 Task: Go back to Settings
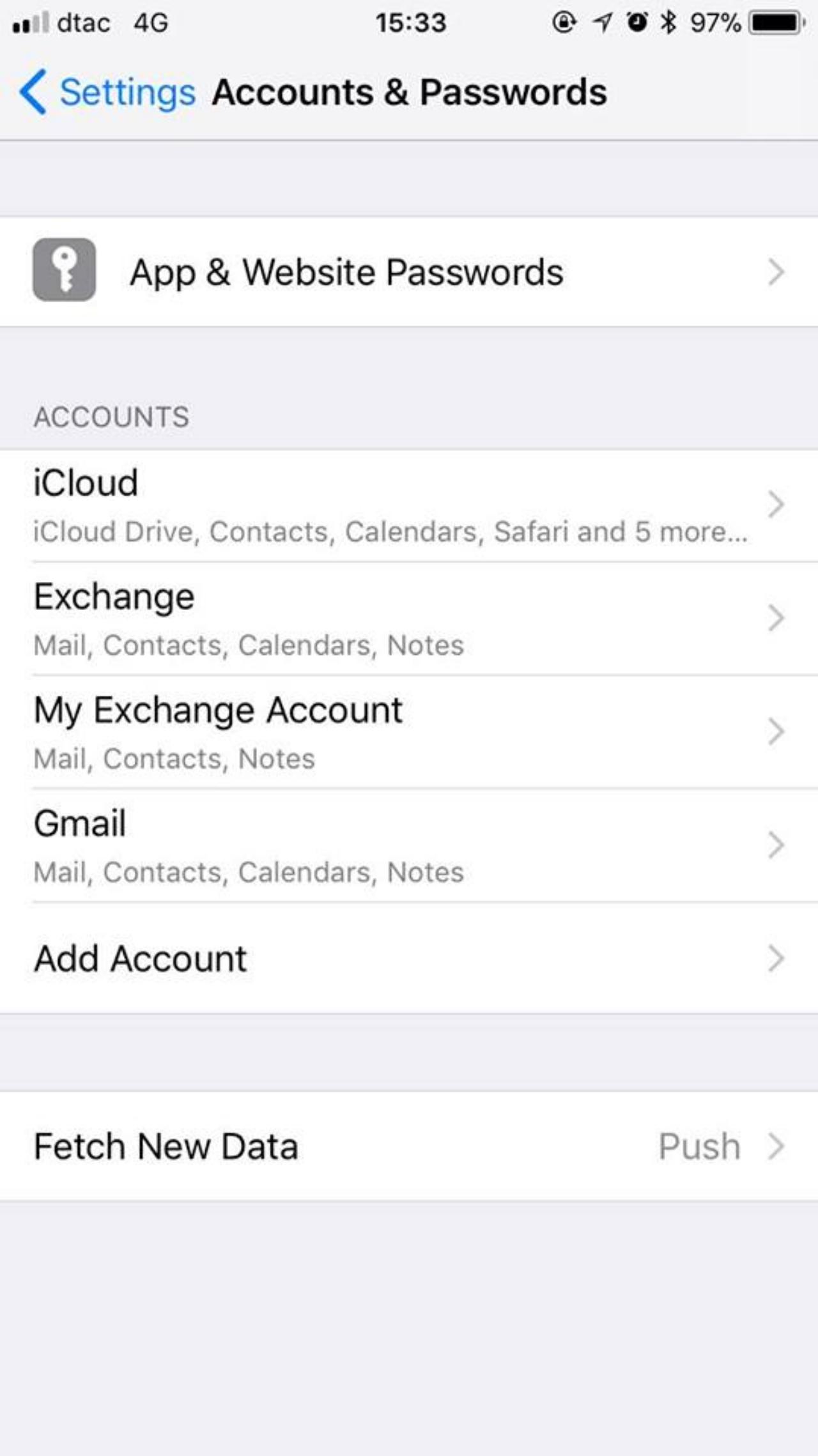107,92
